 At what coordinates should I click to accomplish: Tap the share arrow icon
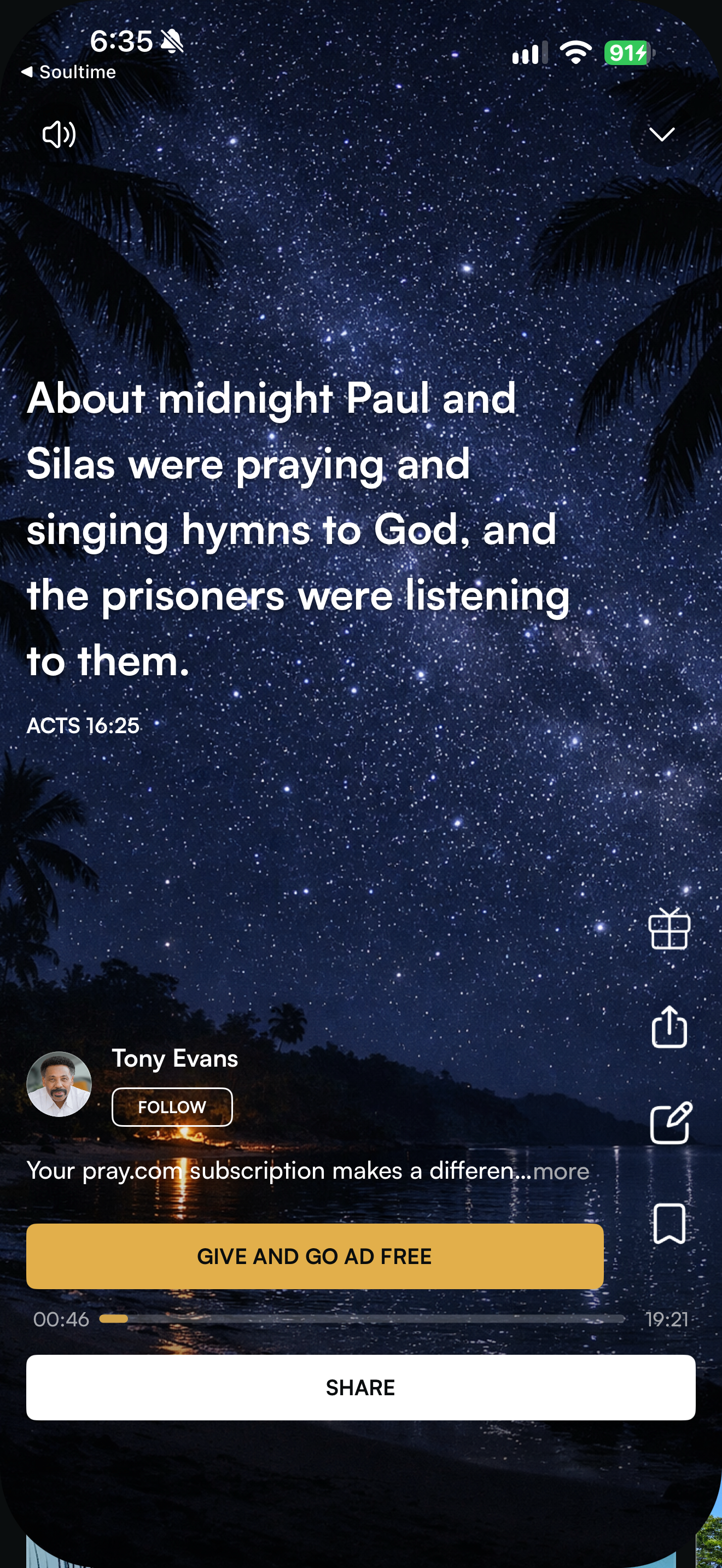coord(669,1026)
